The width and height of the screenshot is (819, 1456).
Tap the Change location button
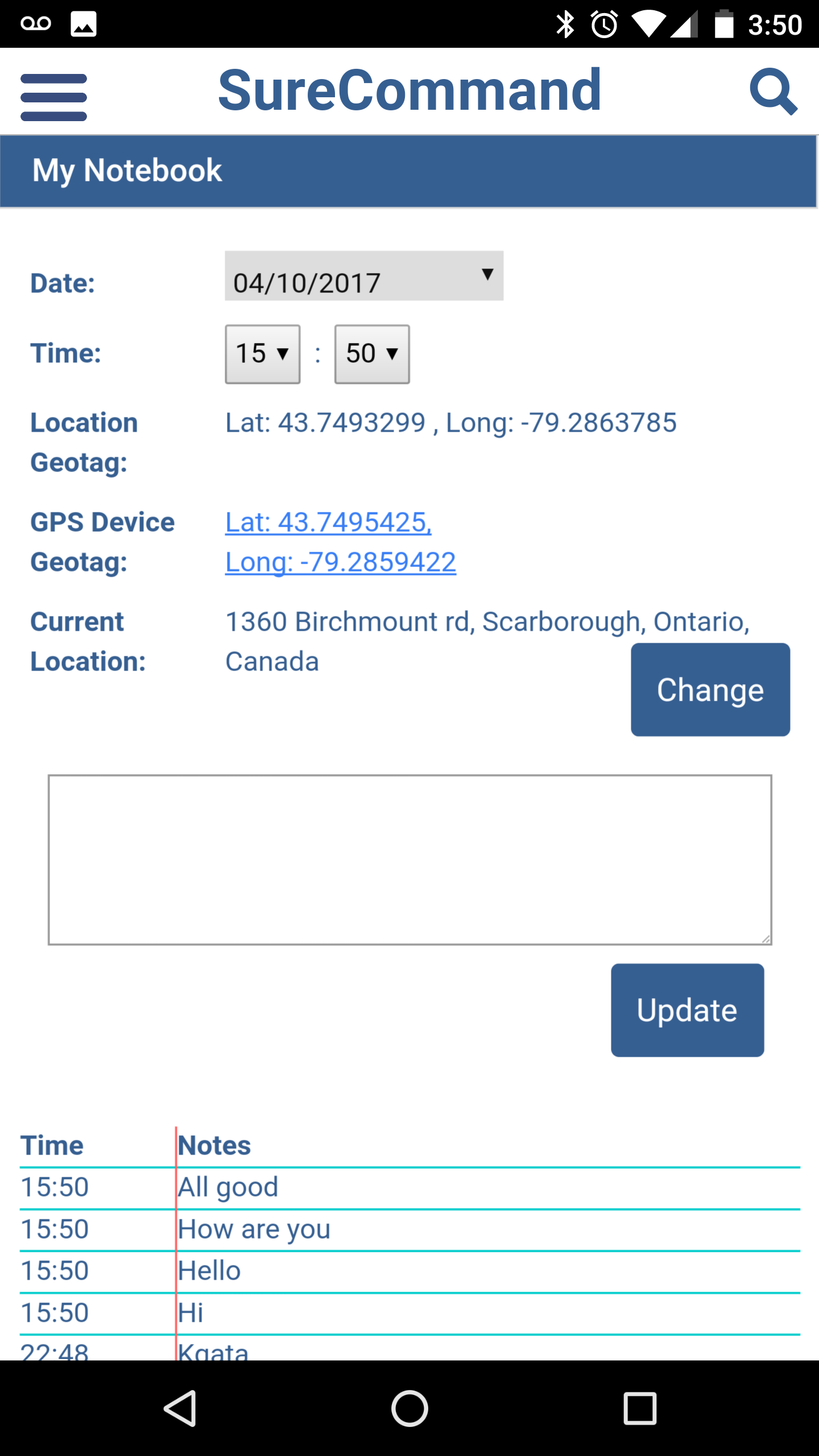pyautogui.click(x=710, y=690)
